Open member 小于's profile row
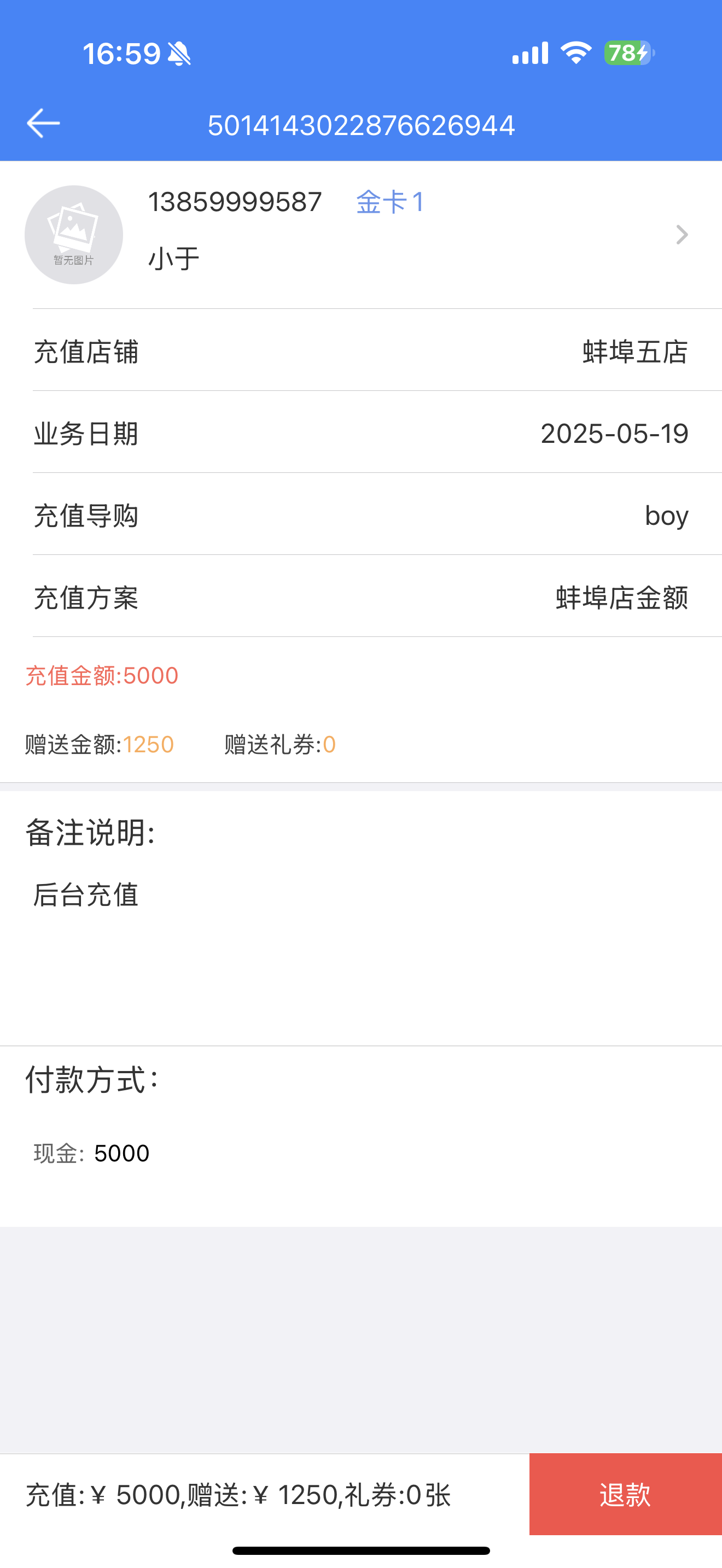Image resolution: width=722 pixels, height=1568 pixels. tap(361, 235)
